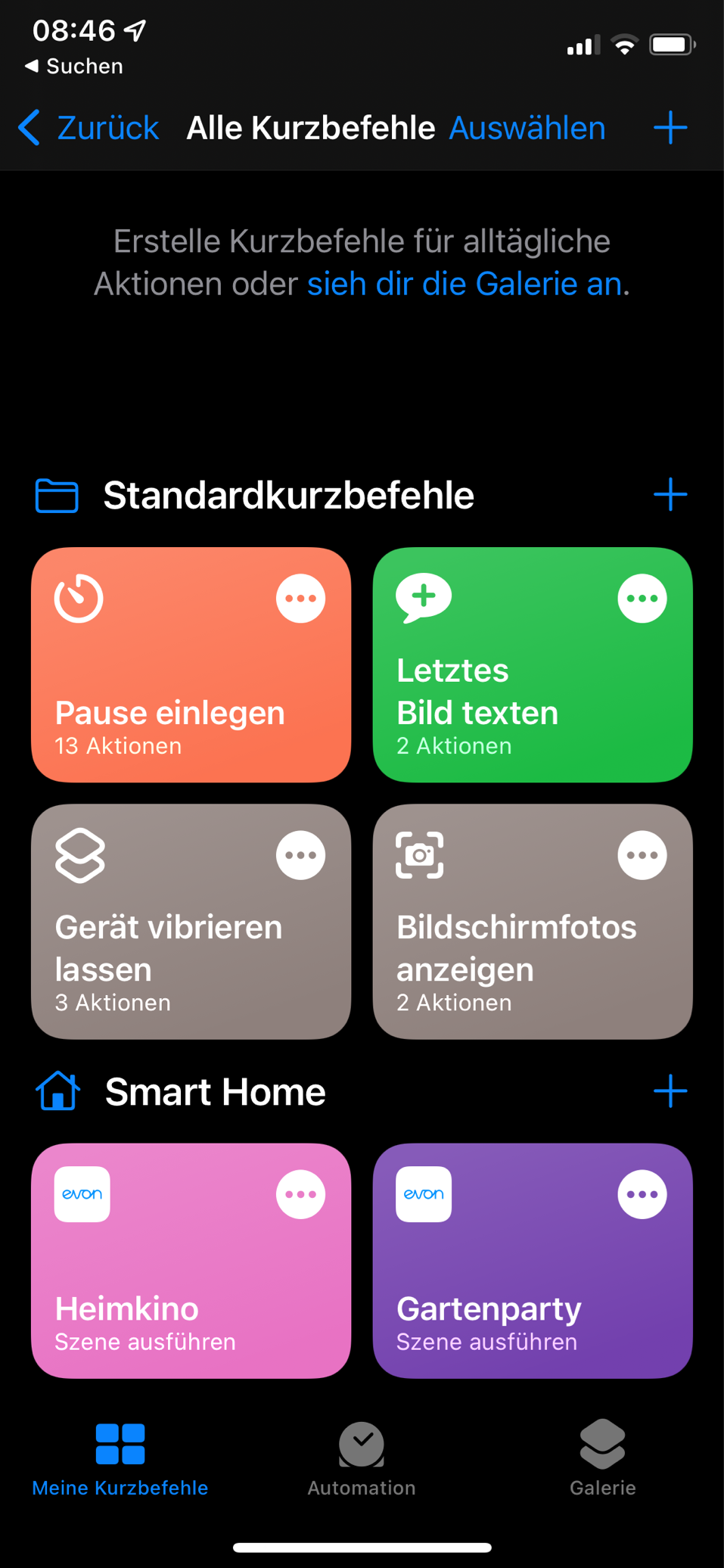Screen dimensions: 724x1568
Task: Open the Galerie link in the description
Action: tap(465, 284)
